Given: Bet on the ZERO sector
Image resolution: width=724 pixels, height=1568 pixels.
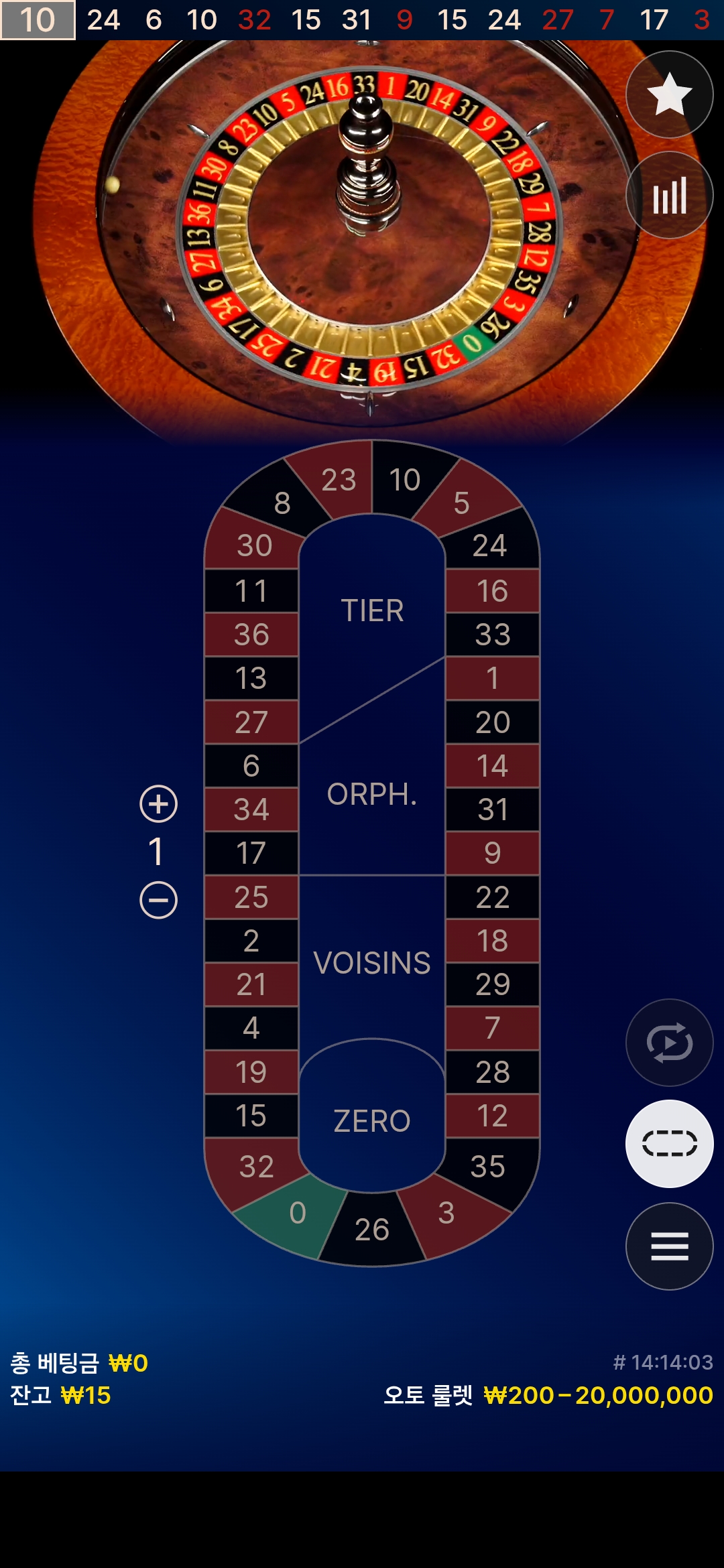Looking at the screenshot, I should tap(372, 1120).
